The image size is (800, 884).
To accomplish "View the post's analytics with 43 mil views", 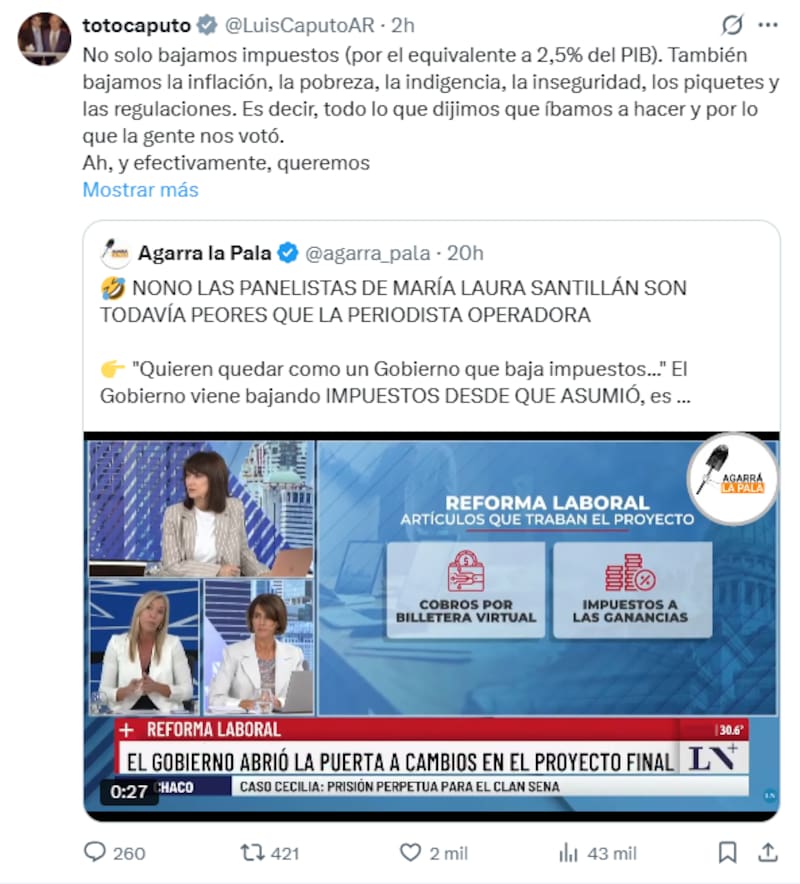I will pyautogui.click(x=569, y=852).
